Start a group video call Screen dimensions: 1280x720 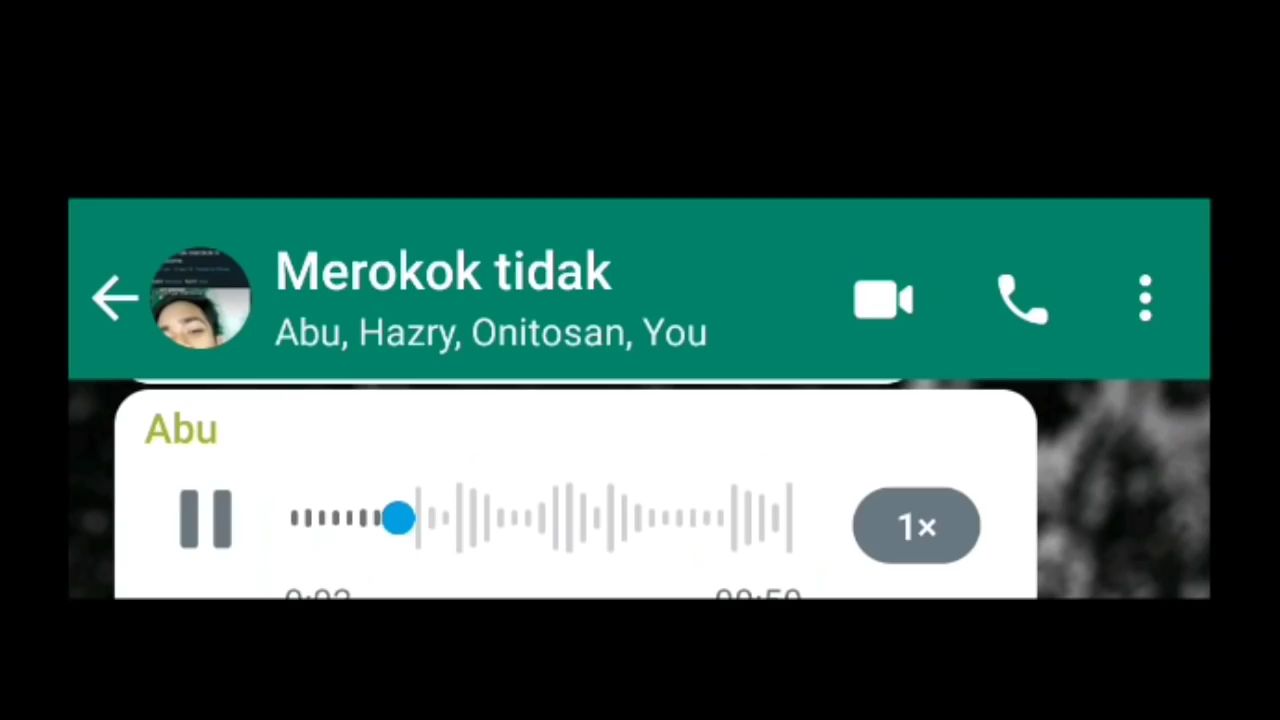883,300
